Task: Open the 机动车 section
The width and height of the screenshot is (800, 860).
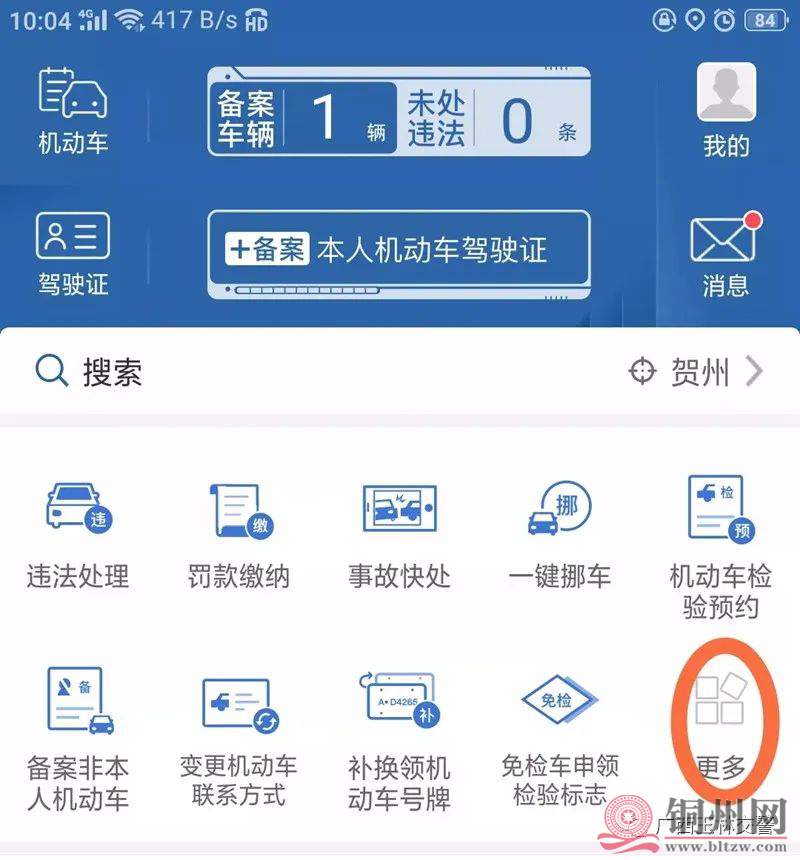Action: point(72,110)
